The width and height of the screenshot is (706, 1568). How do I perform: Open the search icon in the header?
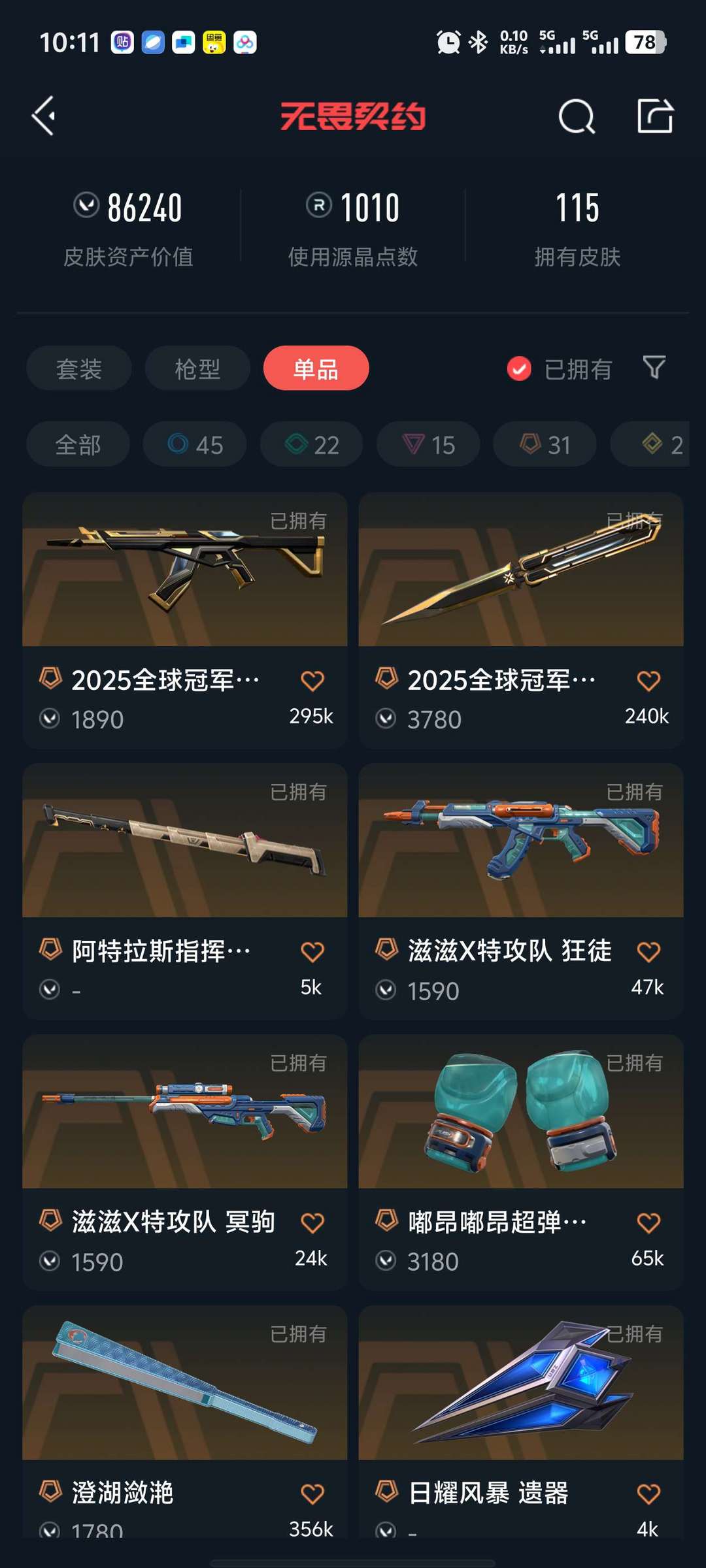coord(577,116)
